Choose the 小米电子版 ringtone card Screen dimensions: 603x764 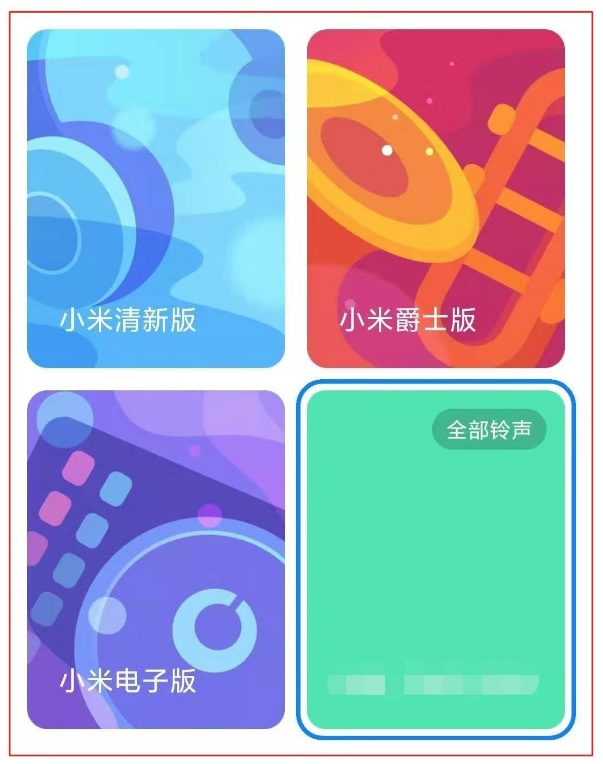pyautogui.click(x=156, y=559)
